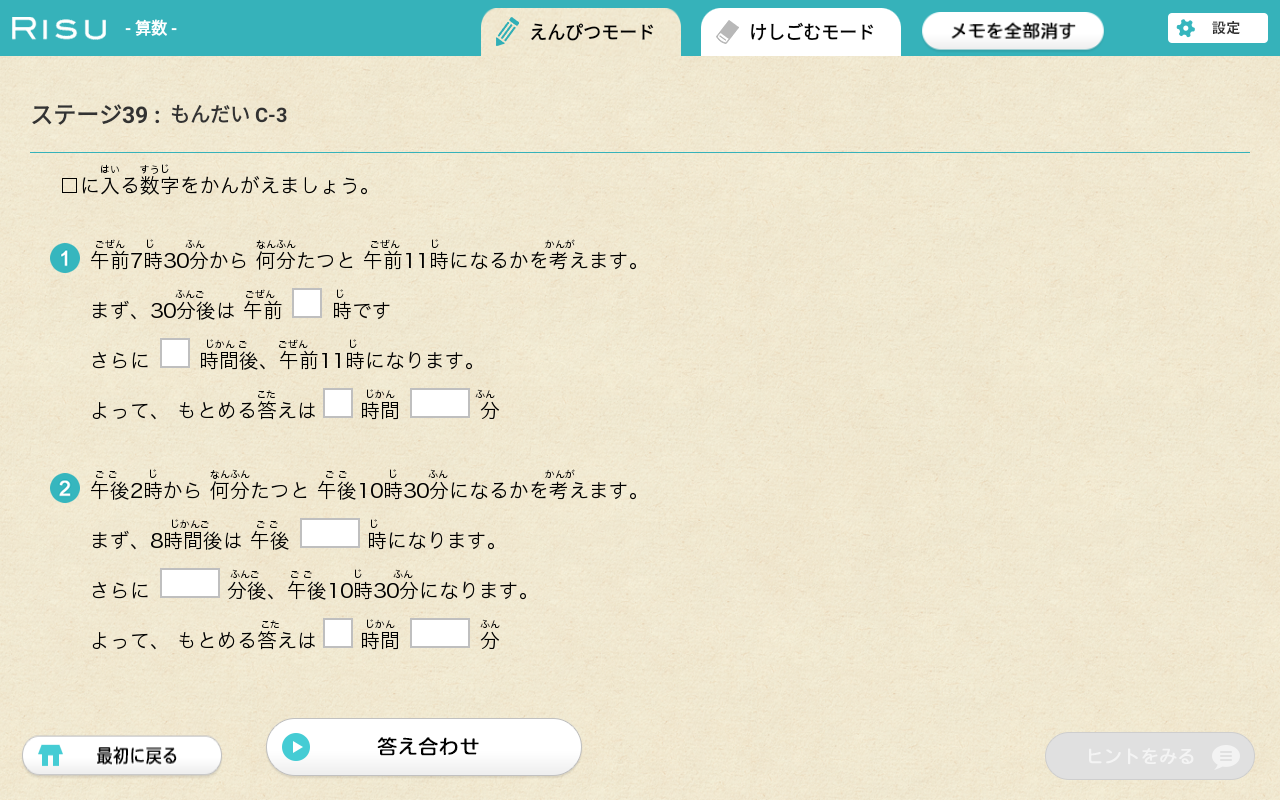1280x800 pixels.
Task: Select question 1's answer 時間 box
Action: 338,403
